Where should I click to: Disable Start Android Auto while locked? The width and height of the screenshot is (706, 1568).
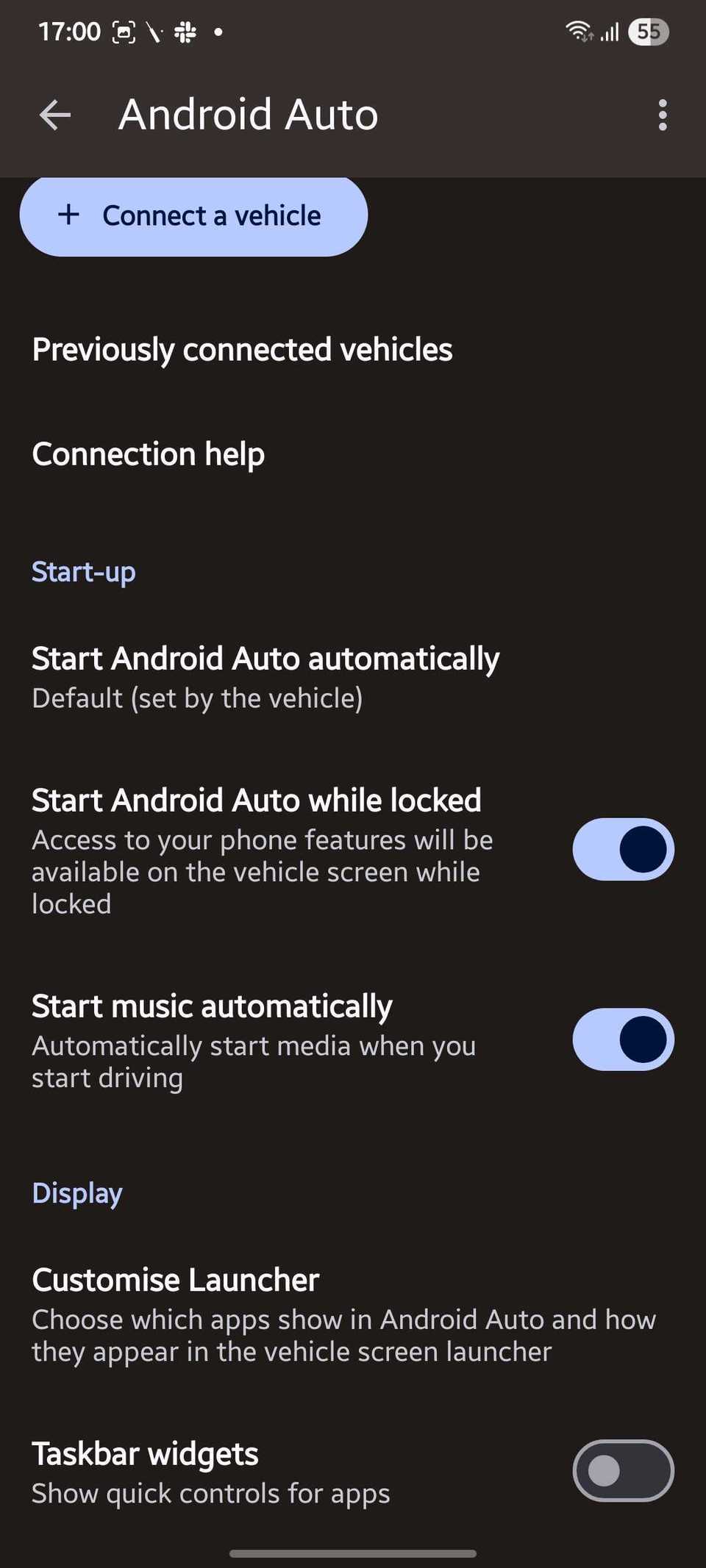[622, 849]
